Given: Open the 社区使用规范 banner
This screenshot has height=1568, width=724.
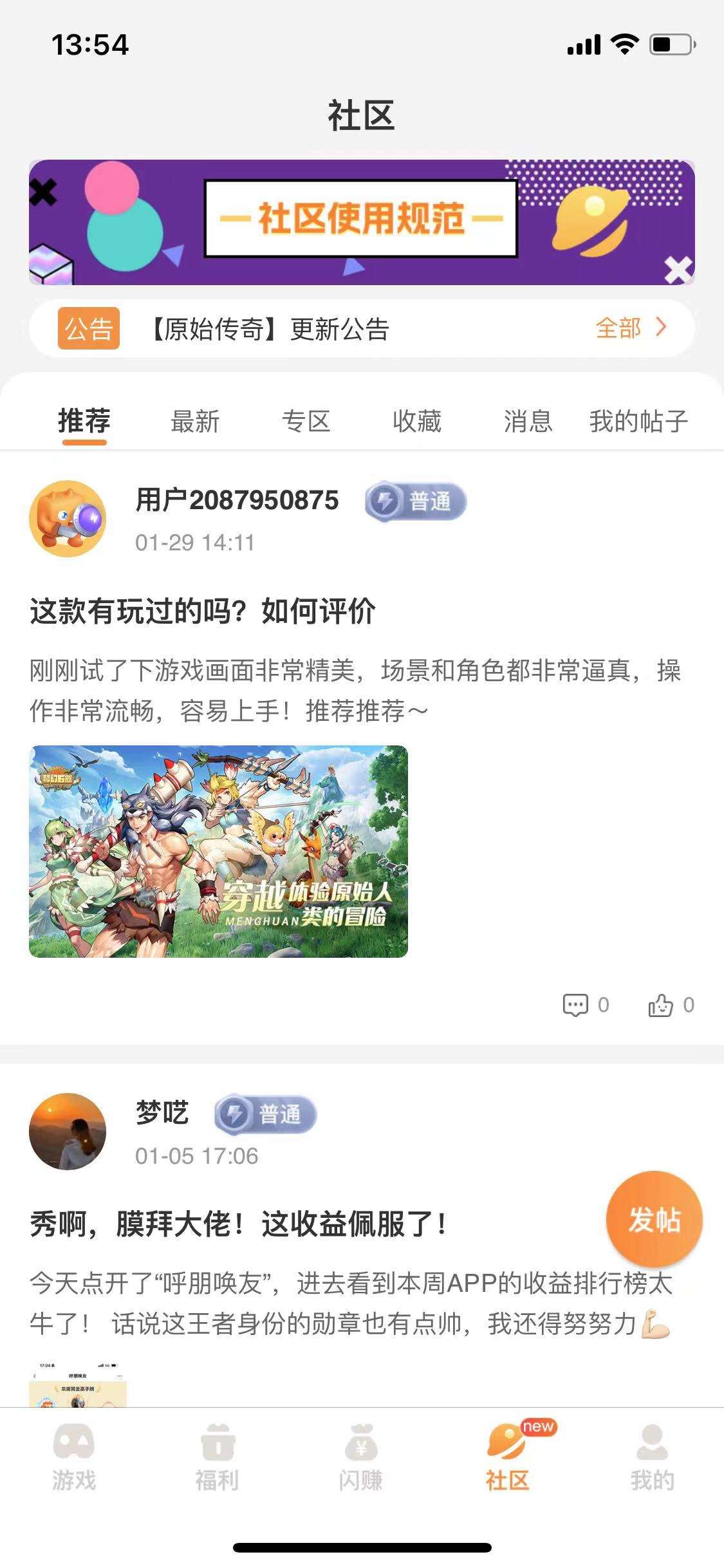Looking at the screenshot, I should tap(362, 222).
